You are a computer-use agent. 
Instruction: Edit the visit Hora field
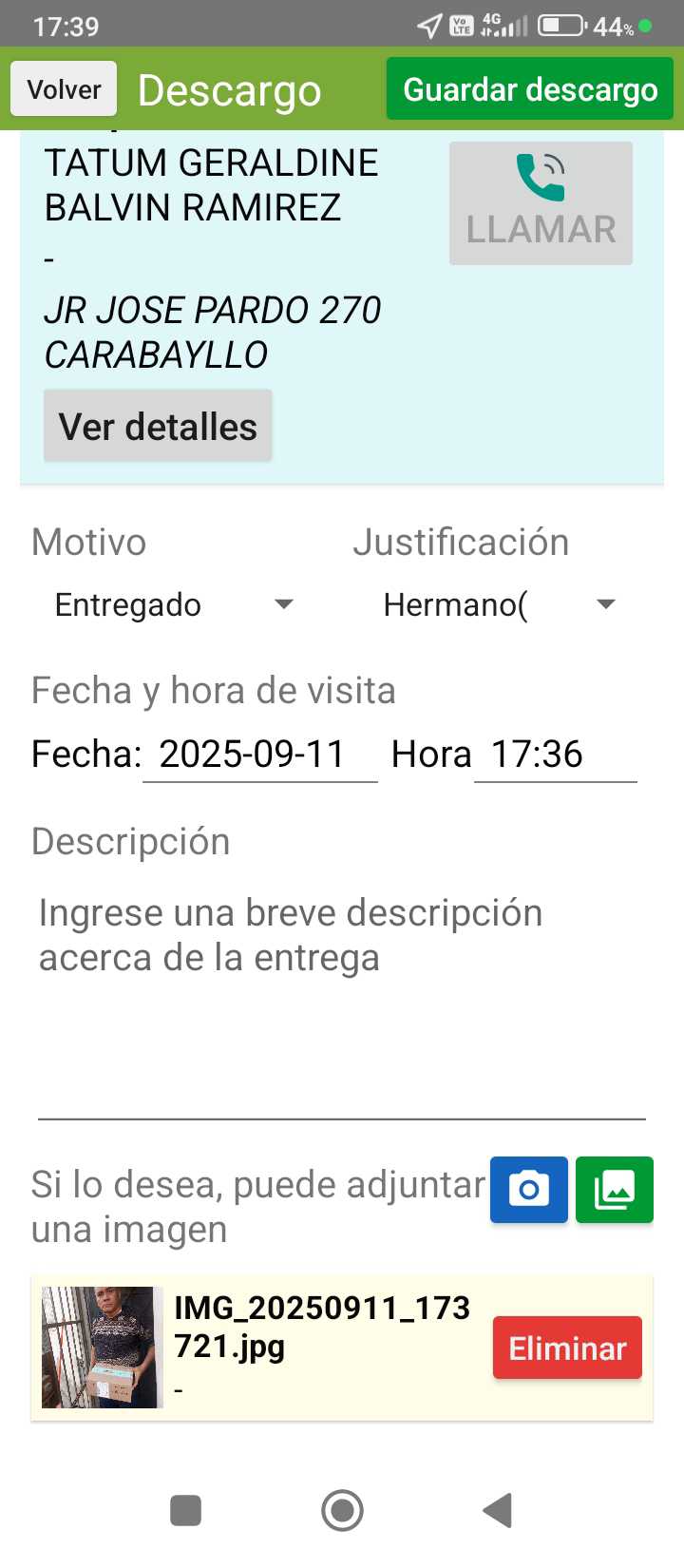tap(555, 755)
